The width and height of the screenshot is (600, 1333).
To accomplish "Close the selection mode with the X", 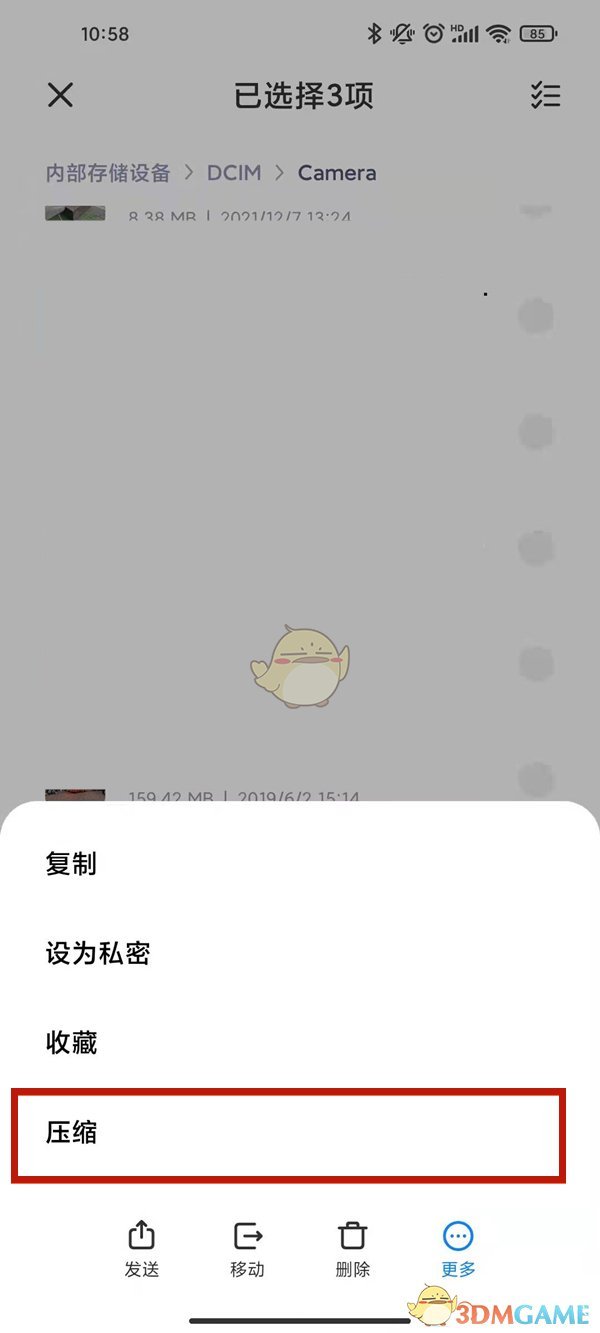I will 61,95.
